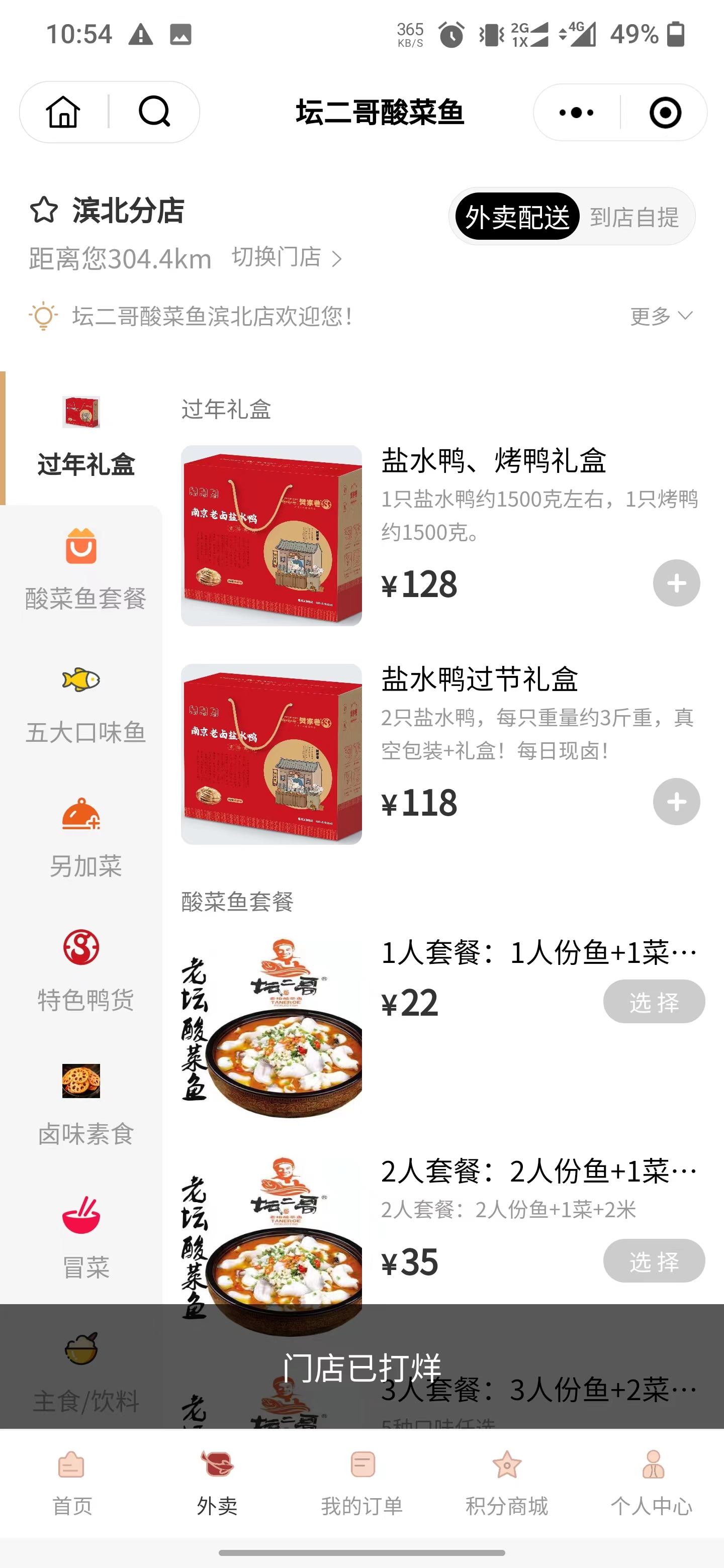Expand the 更多 store notice
Viewport: 724px width, 1568px height.
point(661,316)
